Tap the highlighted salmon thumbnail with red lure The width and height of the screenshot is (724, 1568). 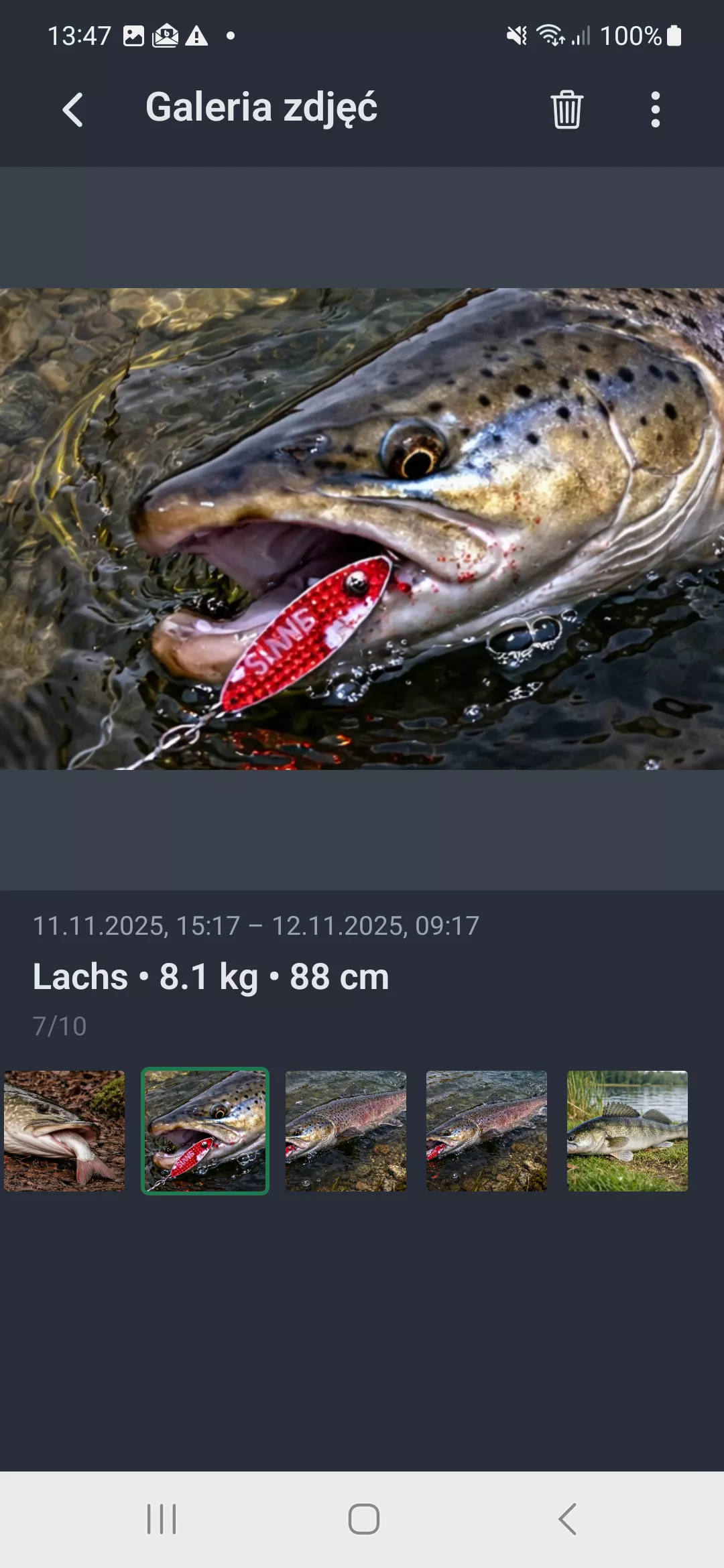point(205,1130)
